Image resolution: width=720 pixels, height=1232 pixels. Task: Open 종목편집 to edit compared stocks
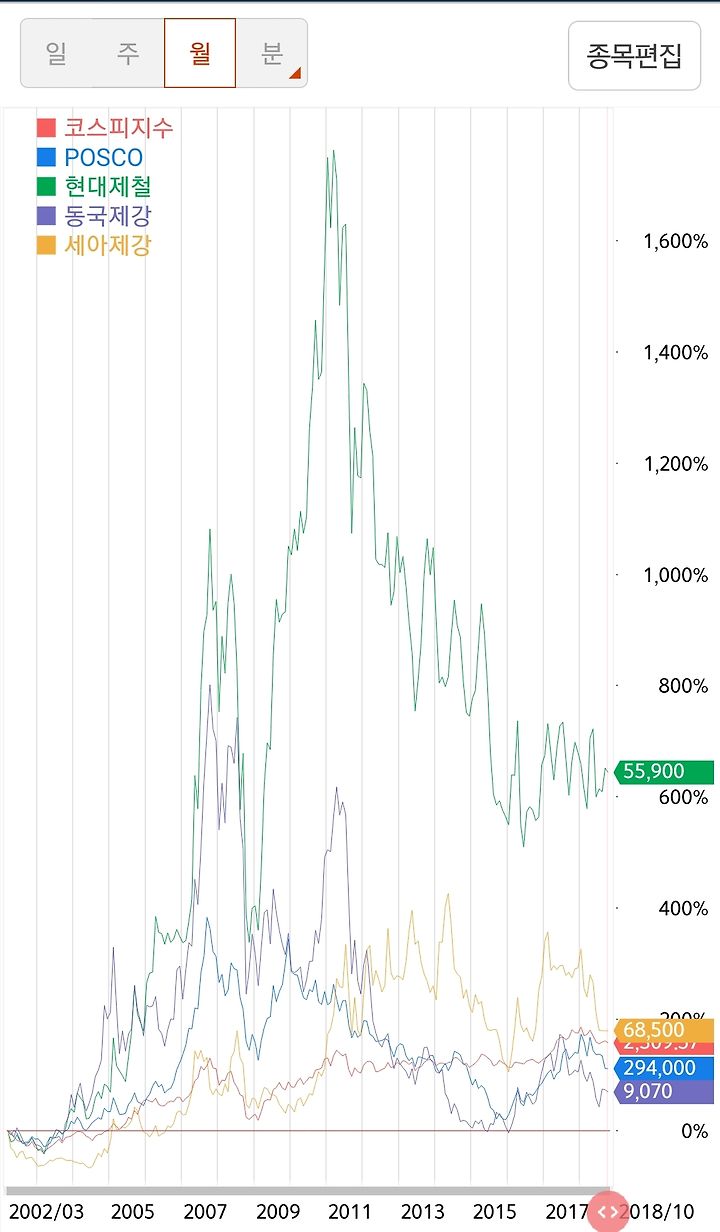[x=635, y=56]
